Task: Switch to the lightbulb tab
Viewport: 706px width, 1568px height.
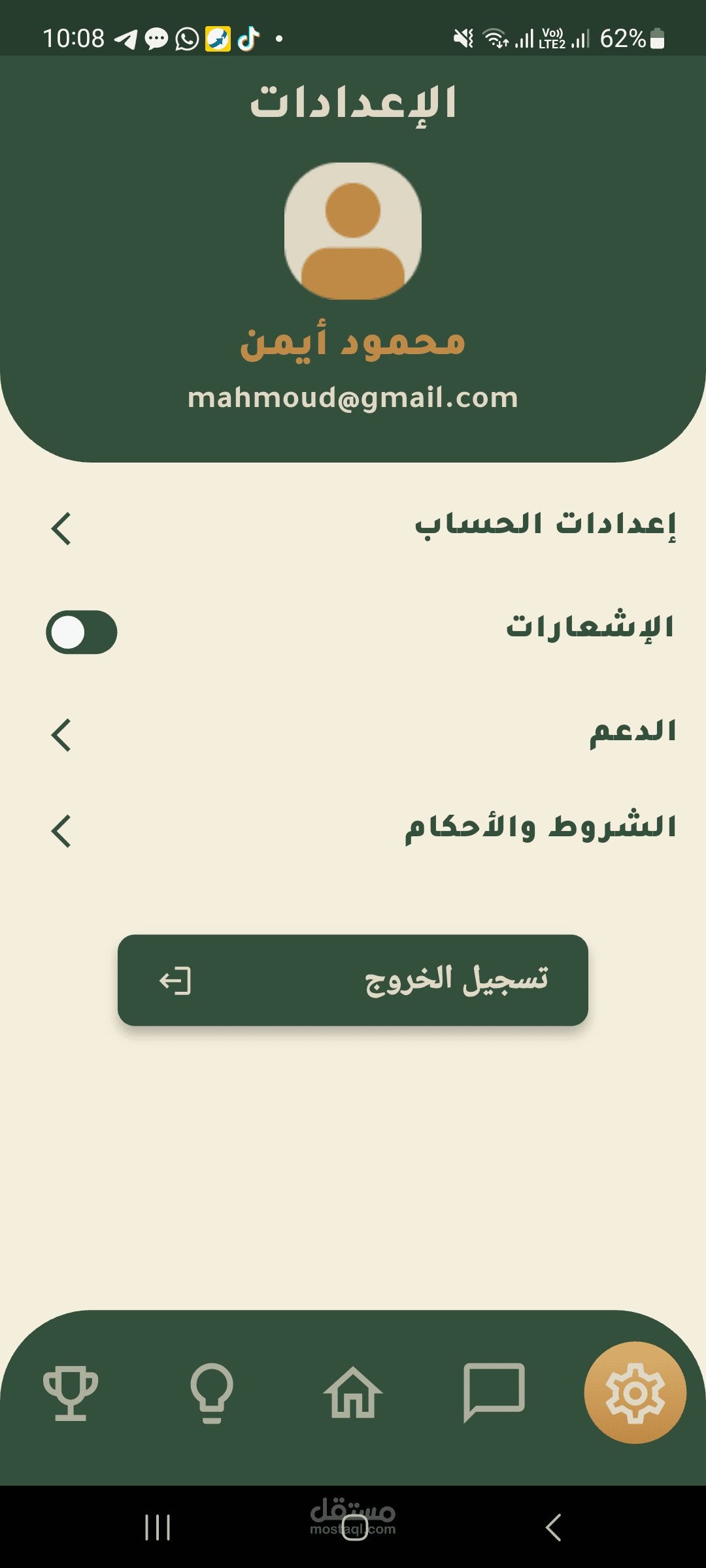Action: click(x=212, y=1393)
